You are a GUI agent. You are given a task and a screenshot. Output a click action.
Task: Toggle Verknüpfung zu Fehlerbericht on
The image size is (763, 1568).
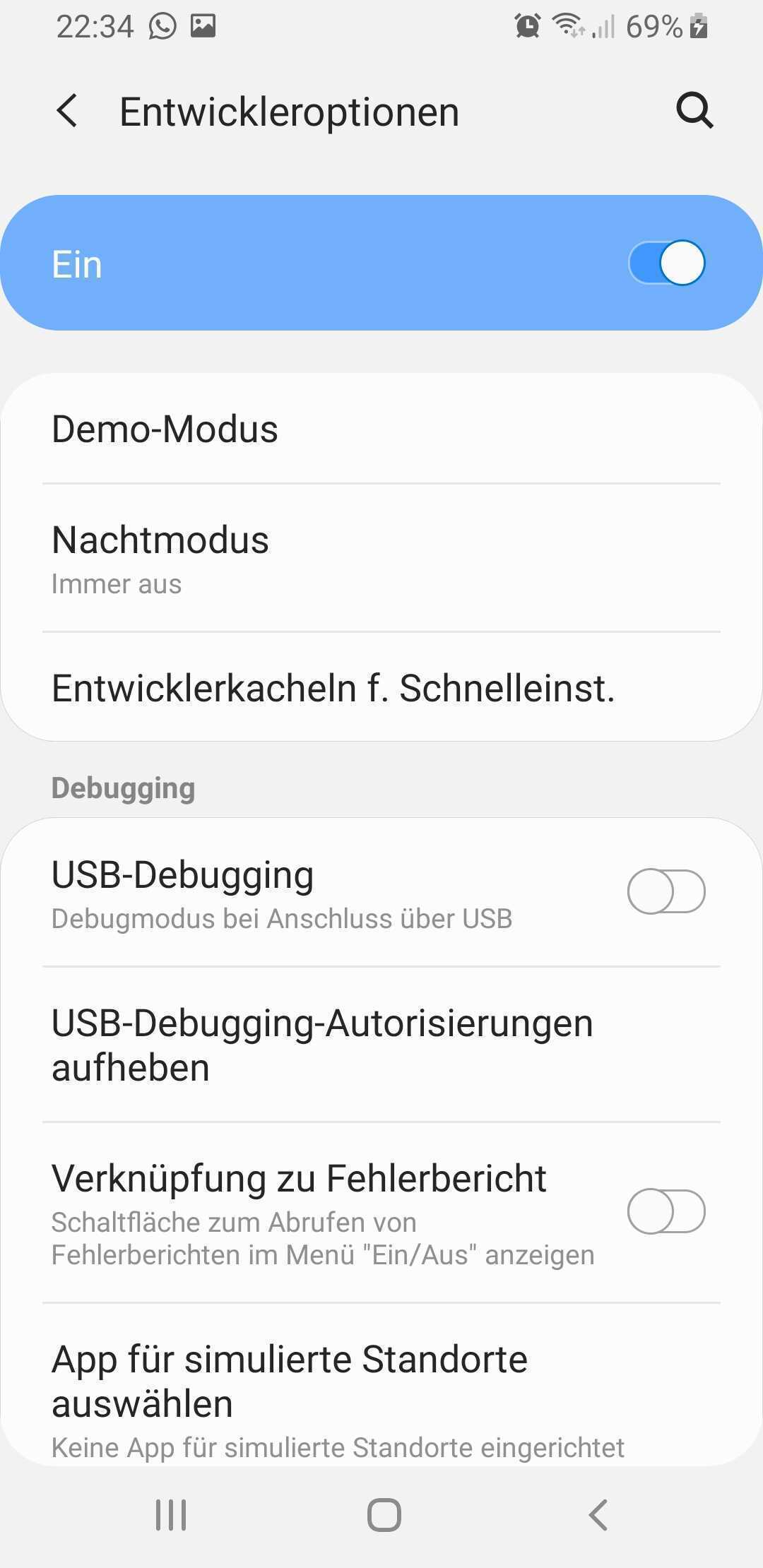[x=666, y=1211]
